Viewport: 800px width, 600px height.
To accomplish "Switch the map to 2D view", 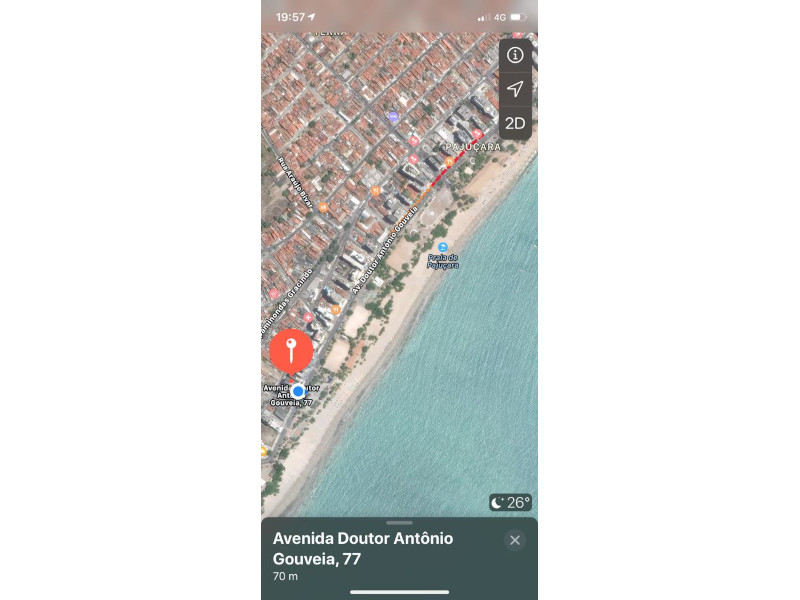I will 515,123.
